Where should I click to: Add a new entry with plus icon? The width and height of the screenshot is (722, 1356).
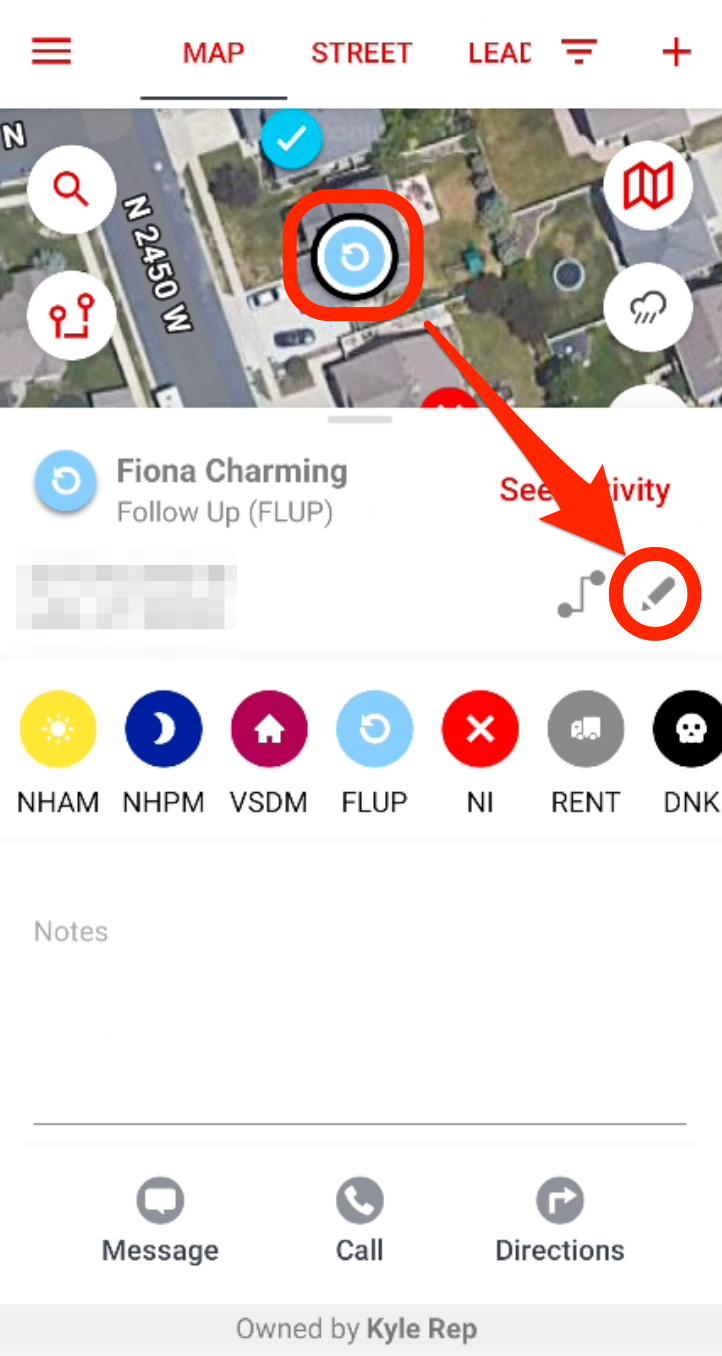677,52
